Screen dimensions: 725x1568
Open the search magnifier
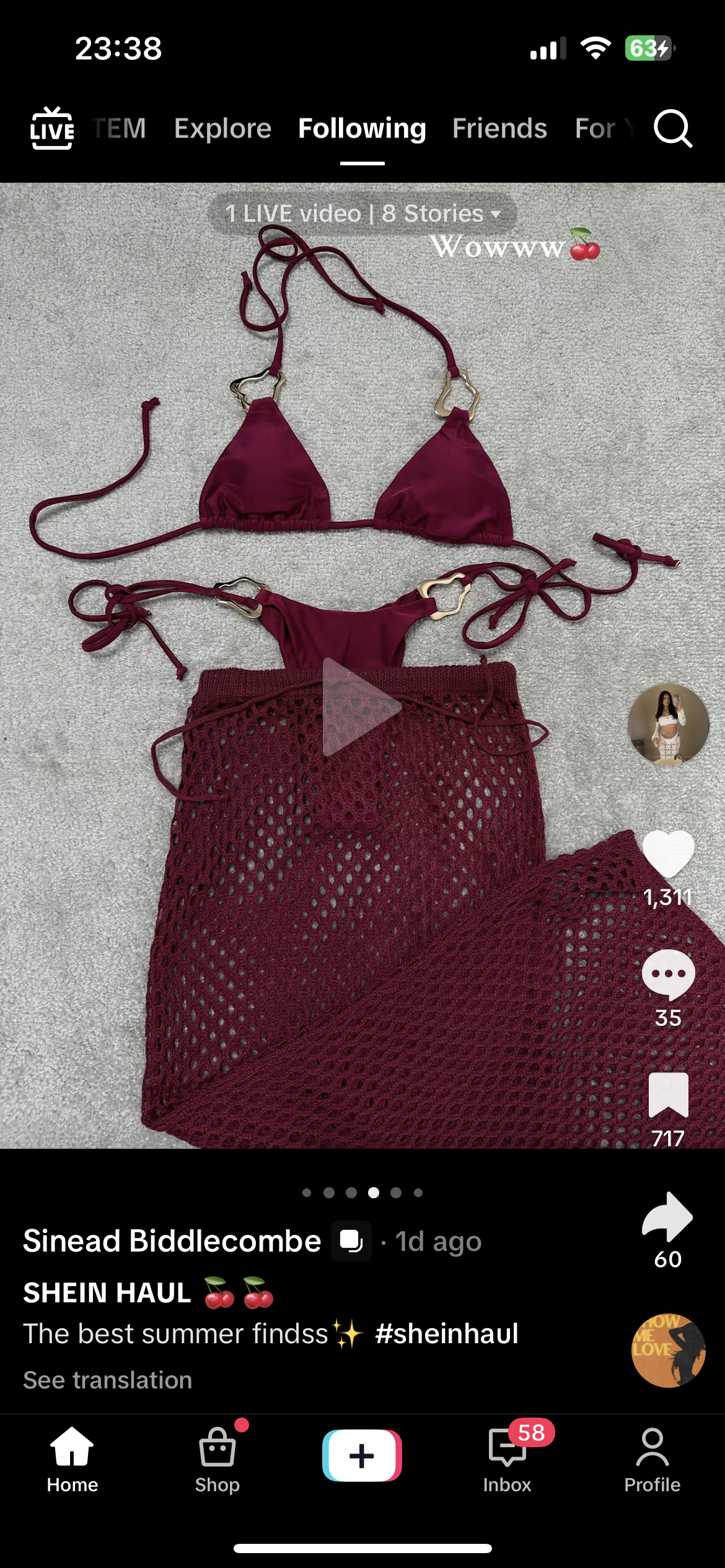tap(672, 129)
